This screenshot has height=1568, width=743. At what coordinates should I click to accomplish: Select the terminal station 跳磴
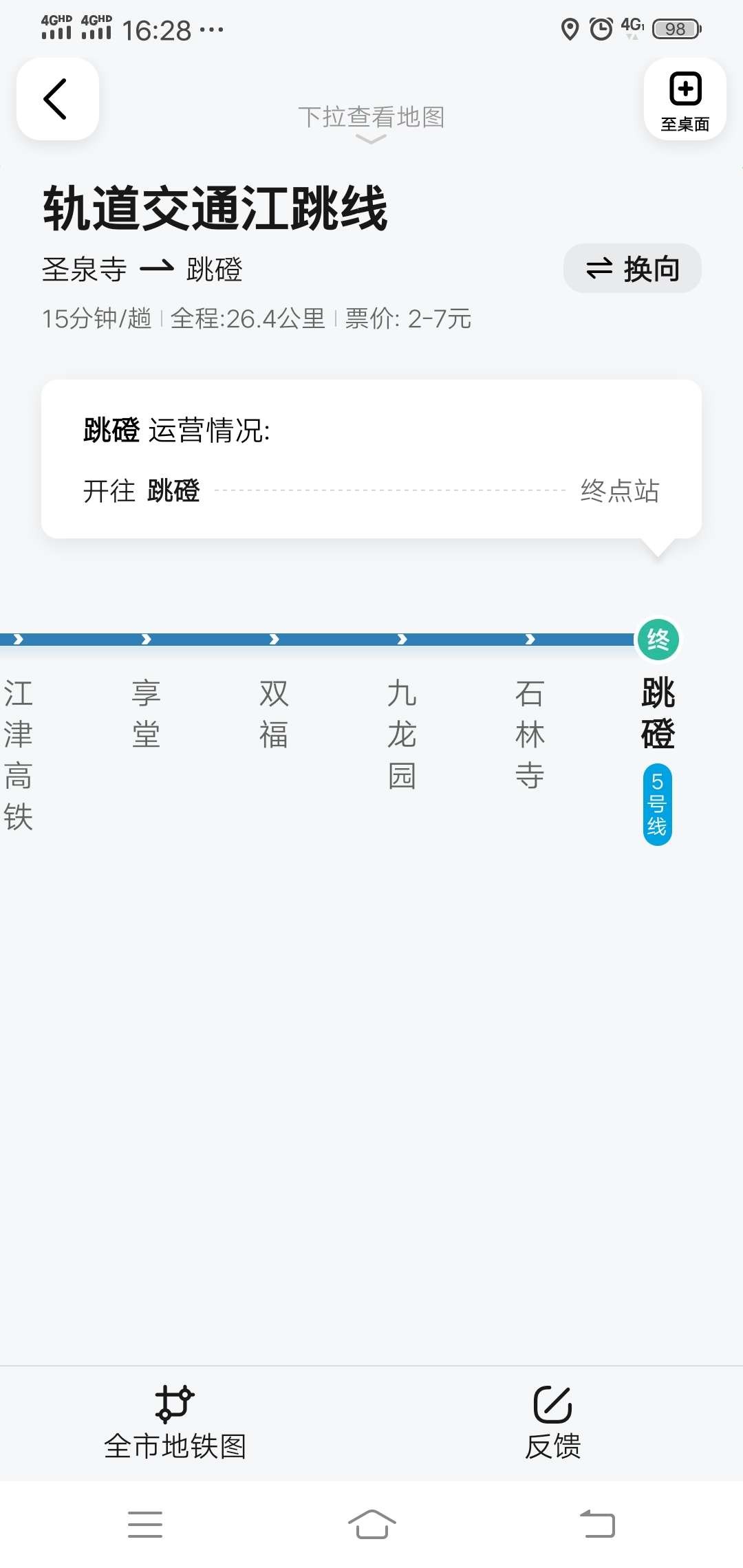(x=658, y=712)
